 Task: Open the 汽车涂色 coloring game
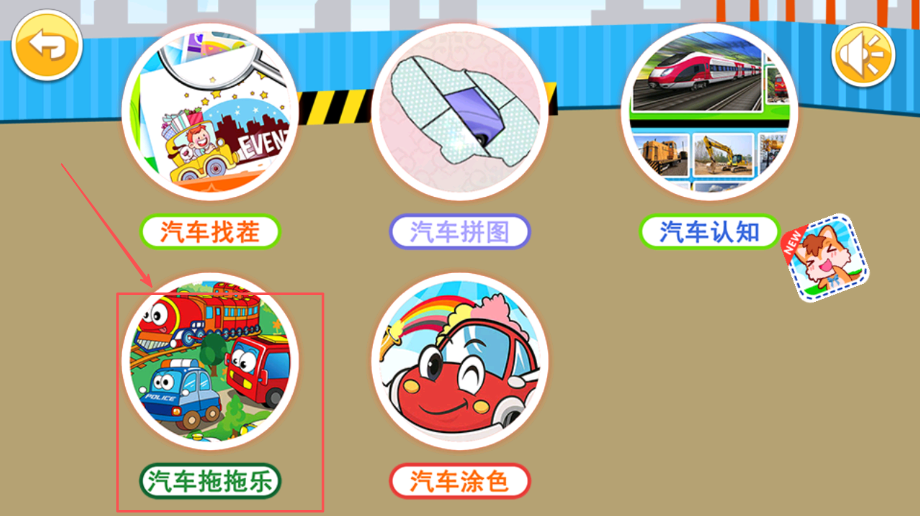[459, 362]
